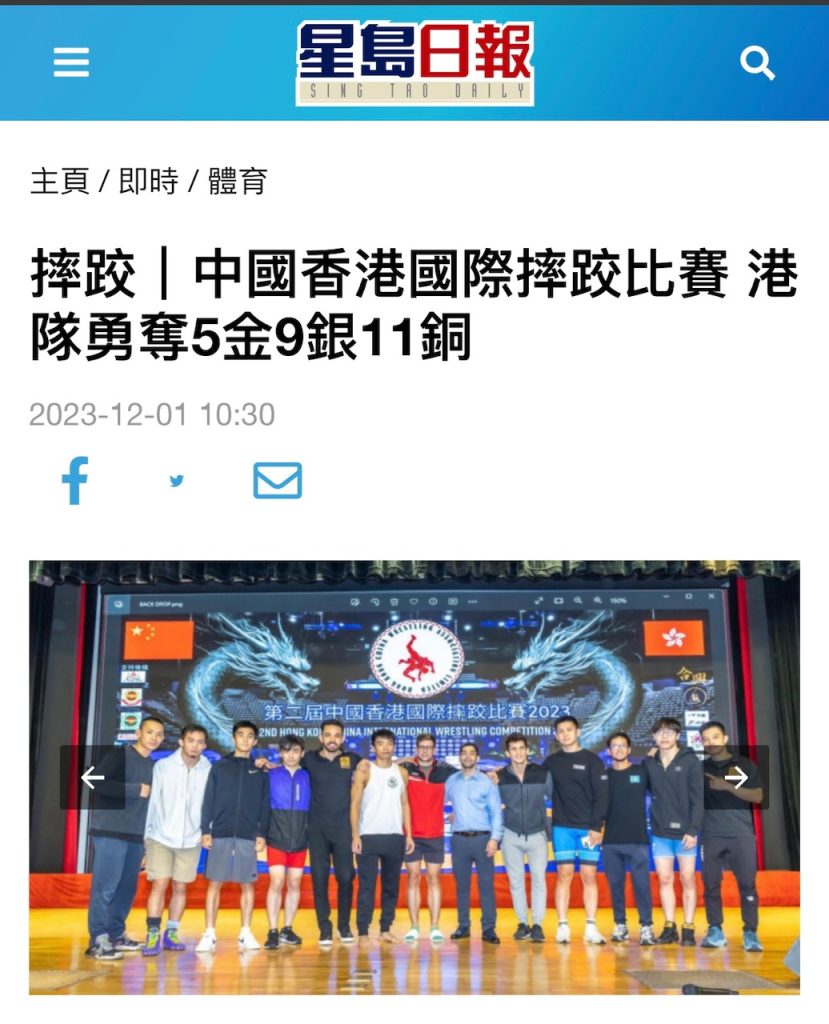Open the 即時 breadcrumb link
The height and width of the screenshot is (1024, 829).
[x=148, y=181]
